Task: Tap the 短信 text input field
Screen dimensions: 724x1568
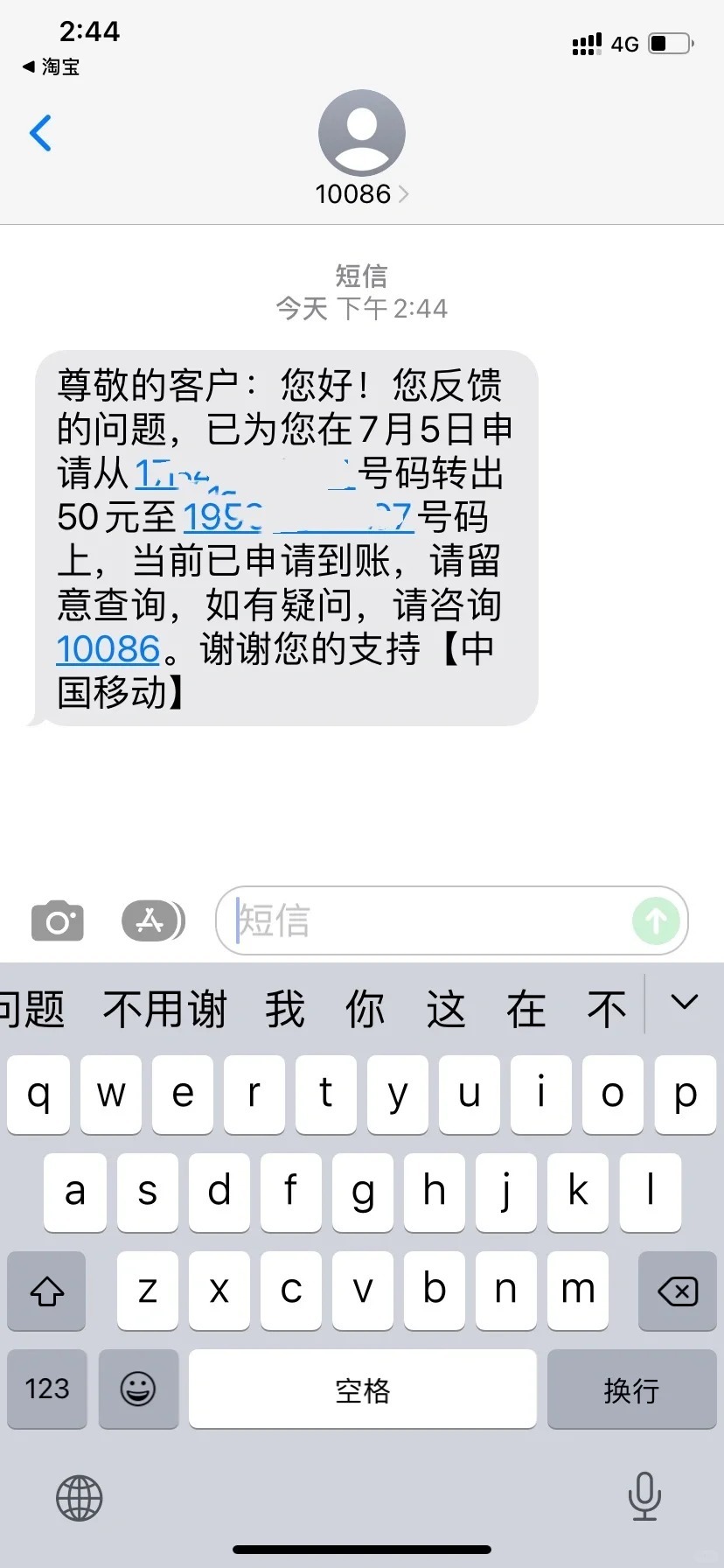Action: 393,920
